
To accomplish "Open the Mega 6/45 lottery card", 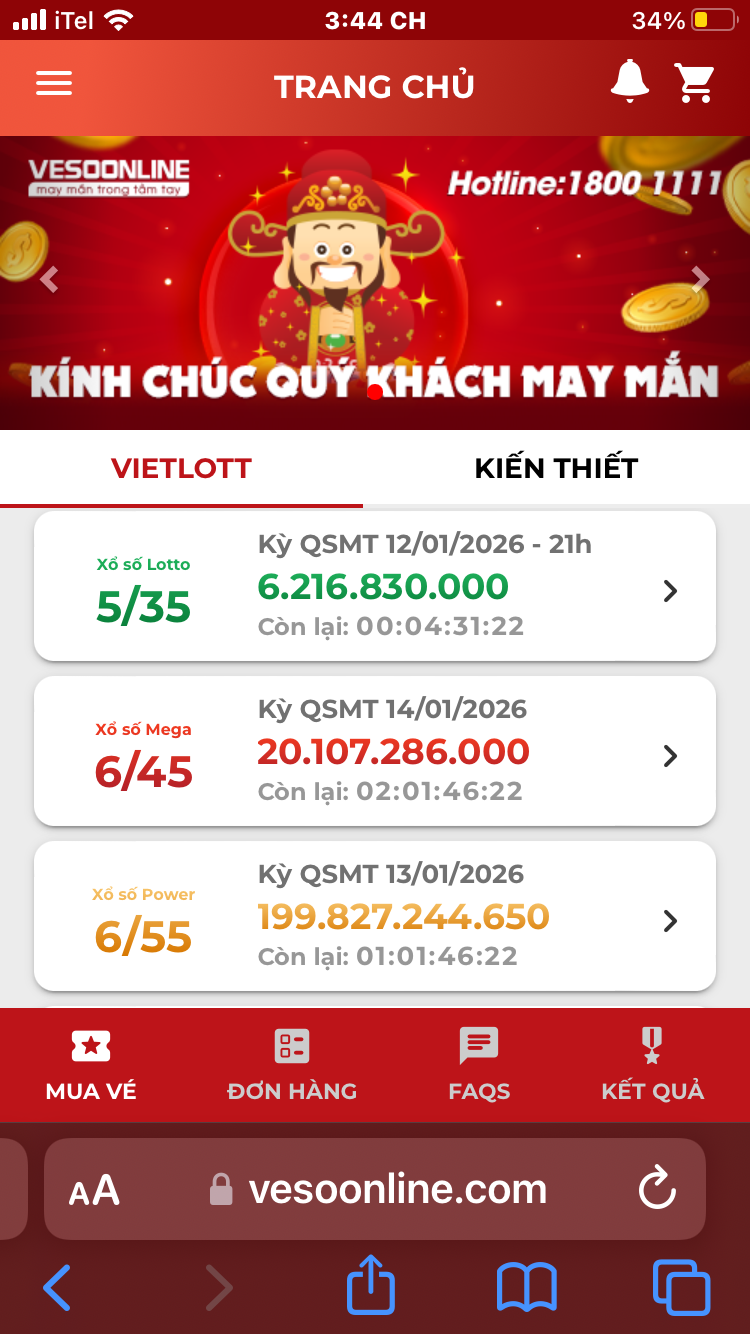I will 375,751.
